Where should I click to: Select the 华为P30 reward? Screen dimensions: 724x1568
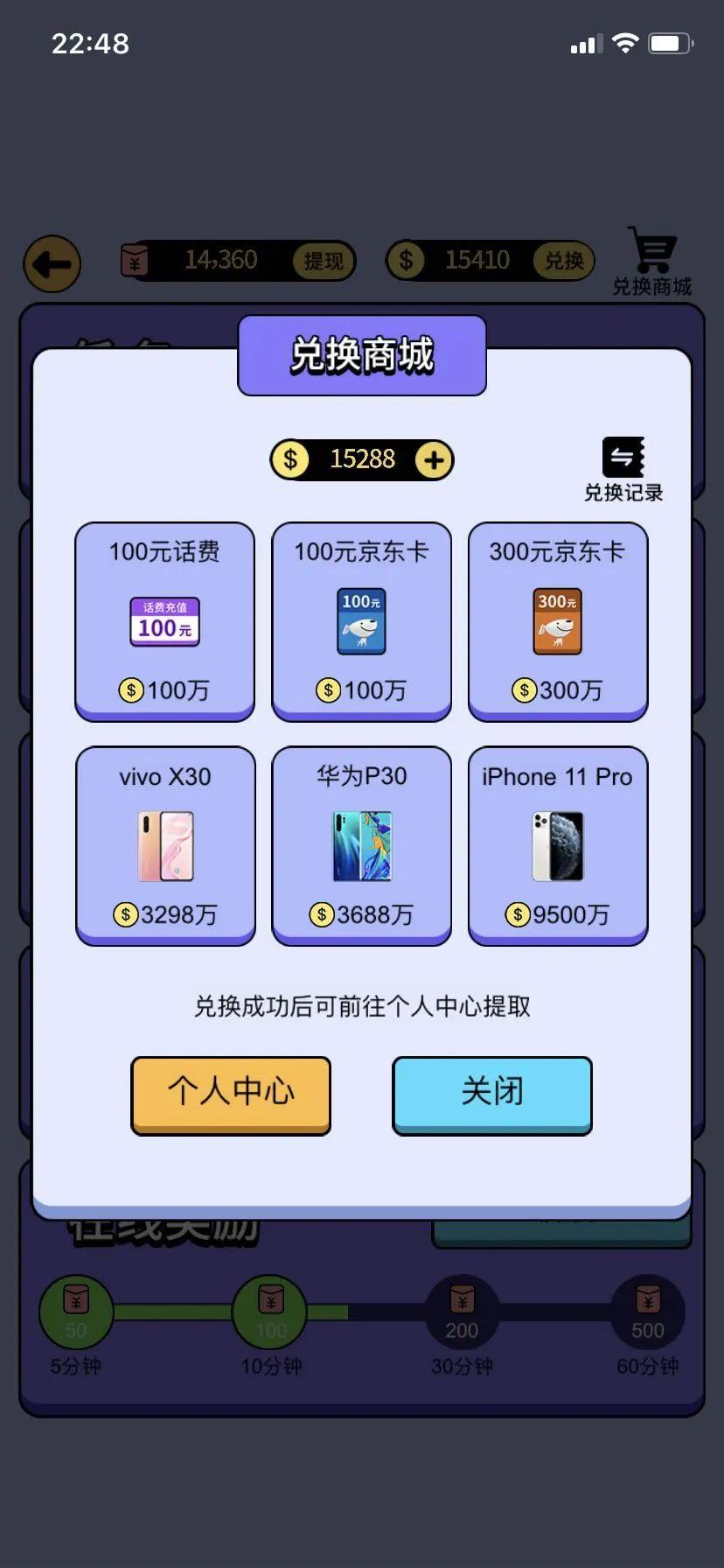(x=361, y=846)
